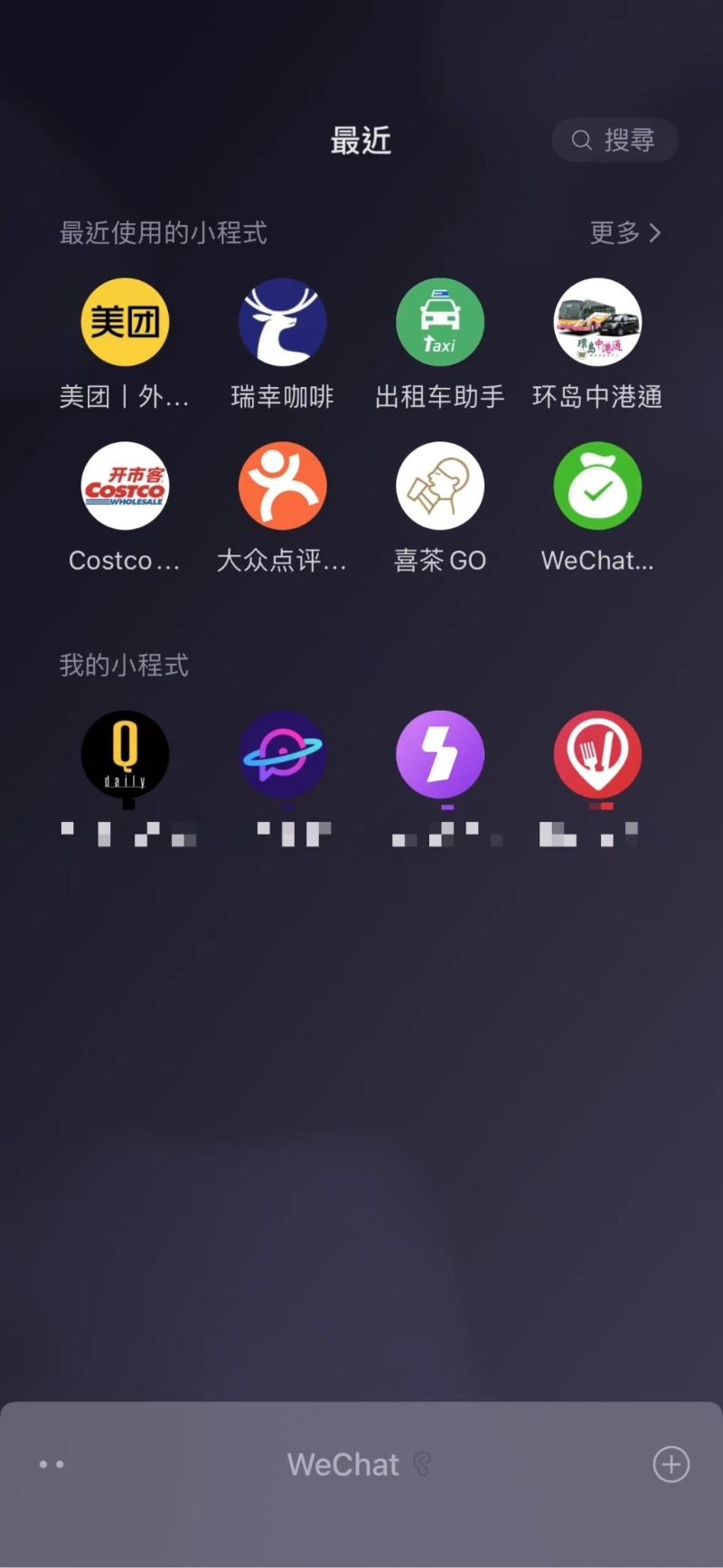Open the Q daily mini program icon

pos(125,753)
